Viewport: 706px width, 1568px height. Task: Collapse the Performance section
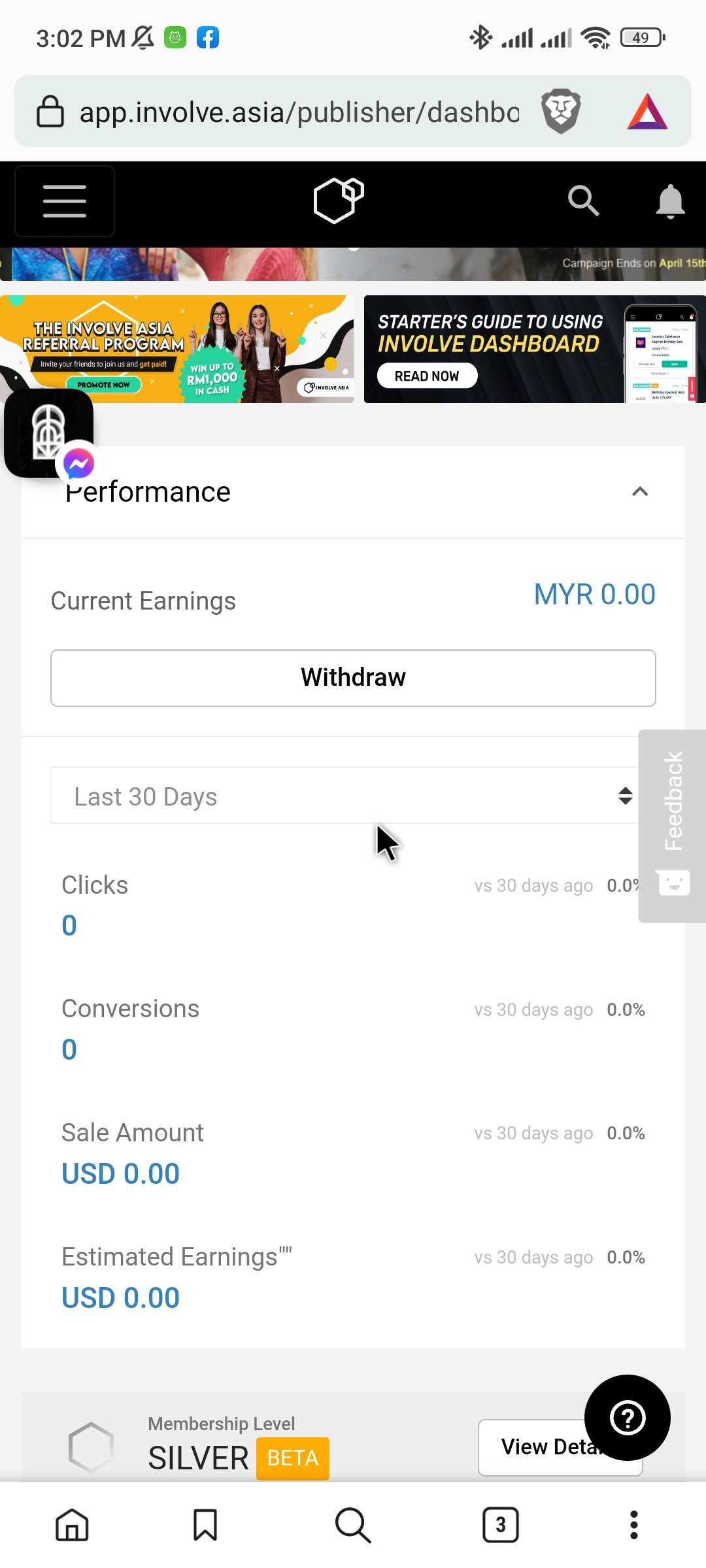pos(640,492)
